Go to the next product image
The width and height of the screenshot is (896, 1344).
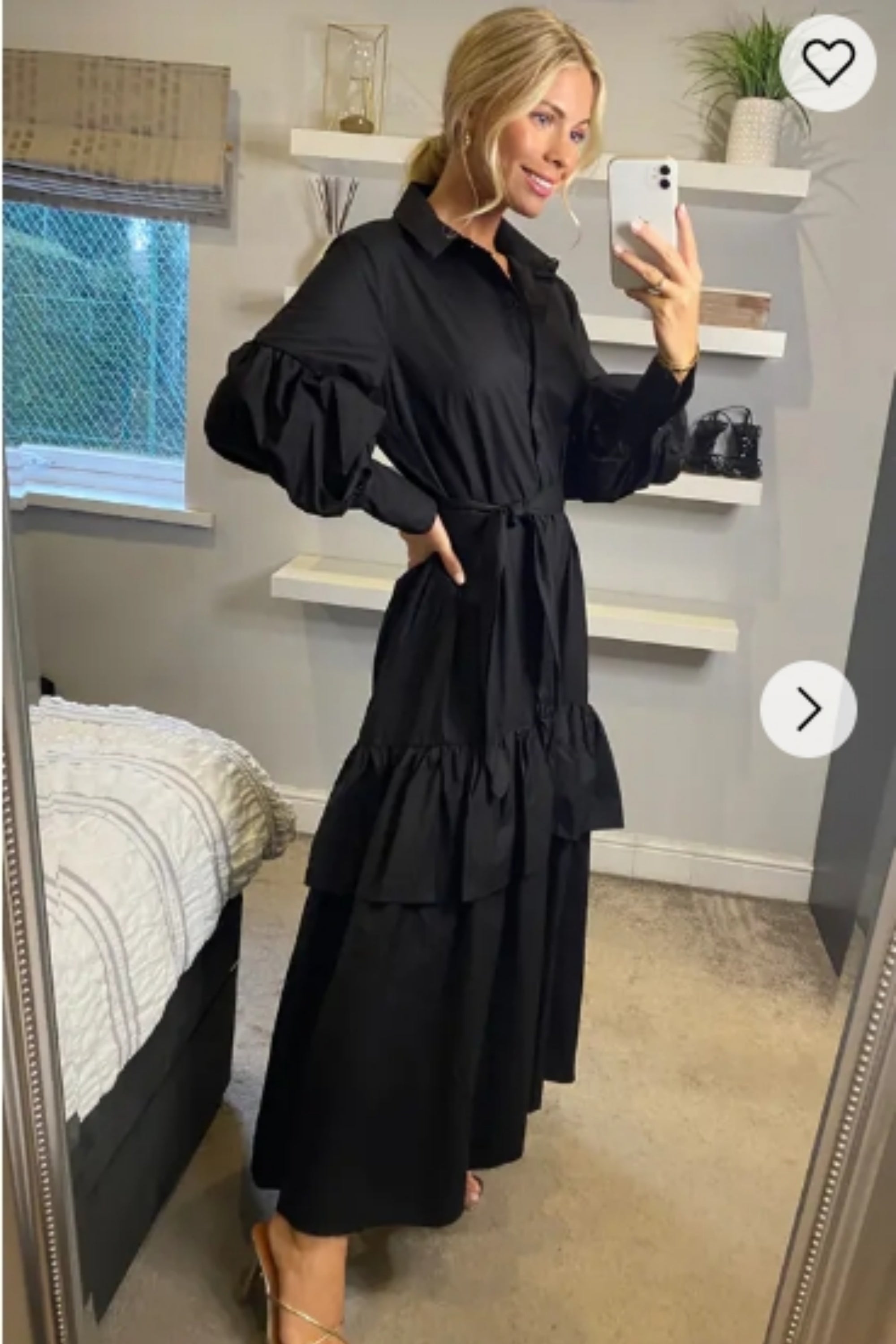pyautogui.click(x=807, y=709)
